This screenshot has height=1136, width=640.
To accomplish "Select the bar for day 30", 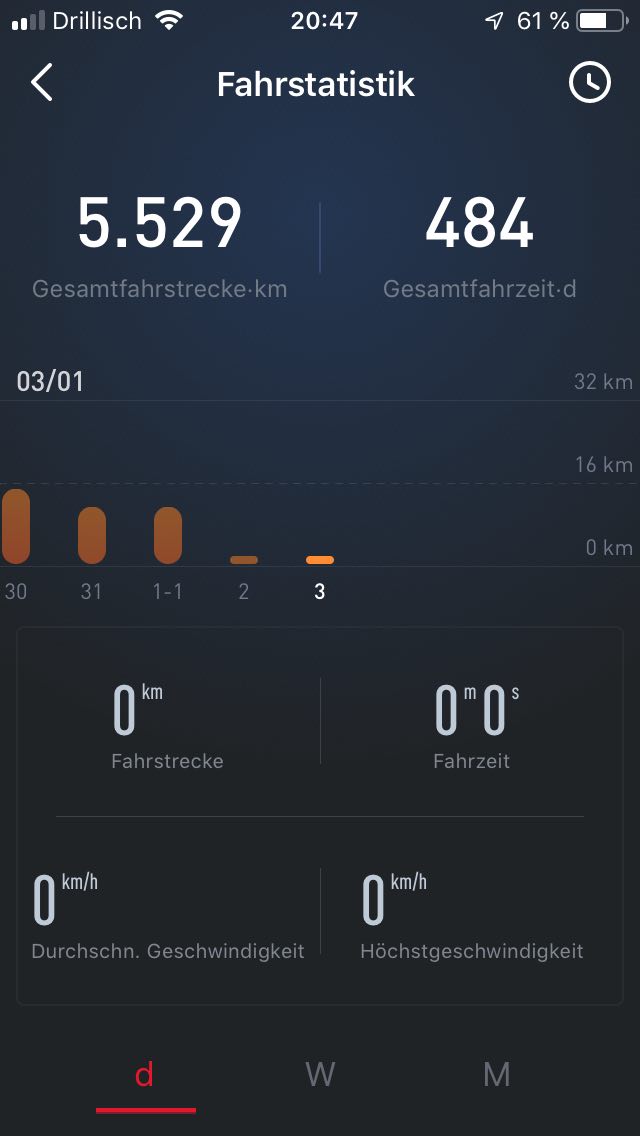I will click(16, 527).
